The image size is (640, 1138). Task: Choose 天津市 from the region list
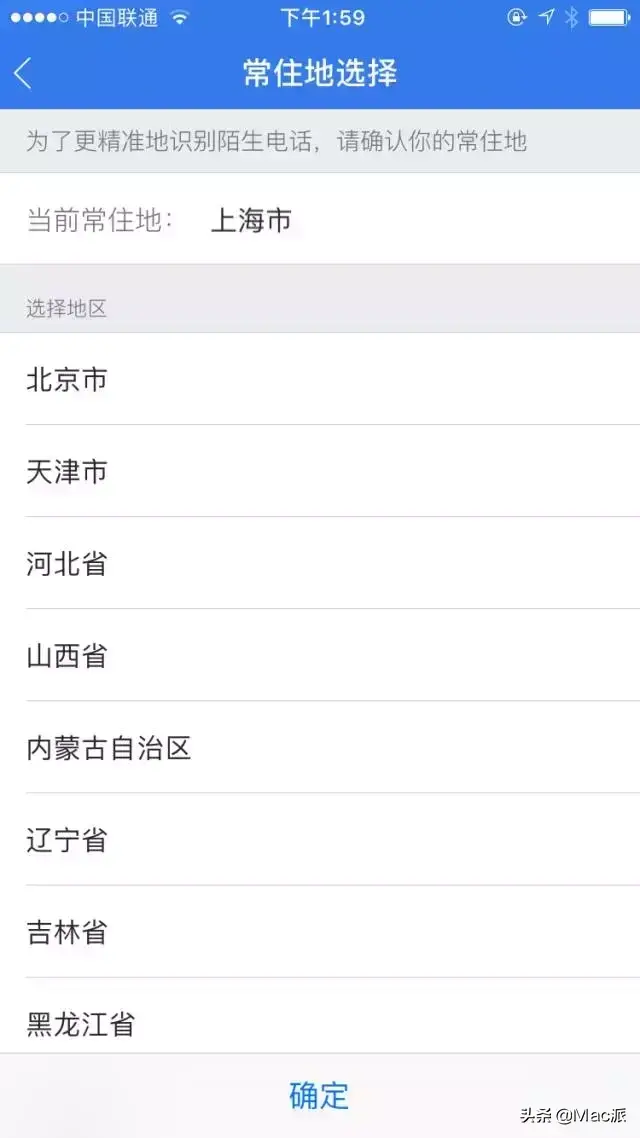(x=320, y=471)
